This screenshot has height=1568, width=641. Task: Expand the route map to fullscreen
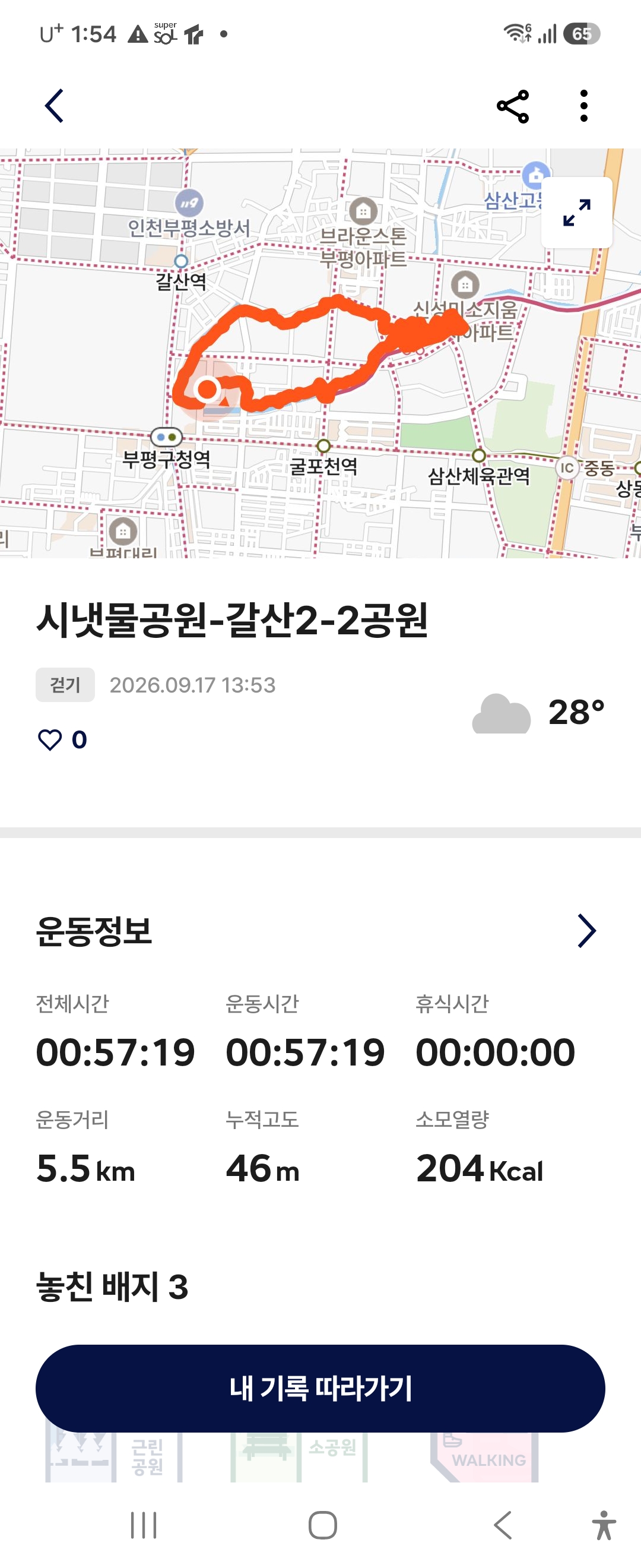tap(576, 213)
